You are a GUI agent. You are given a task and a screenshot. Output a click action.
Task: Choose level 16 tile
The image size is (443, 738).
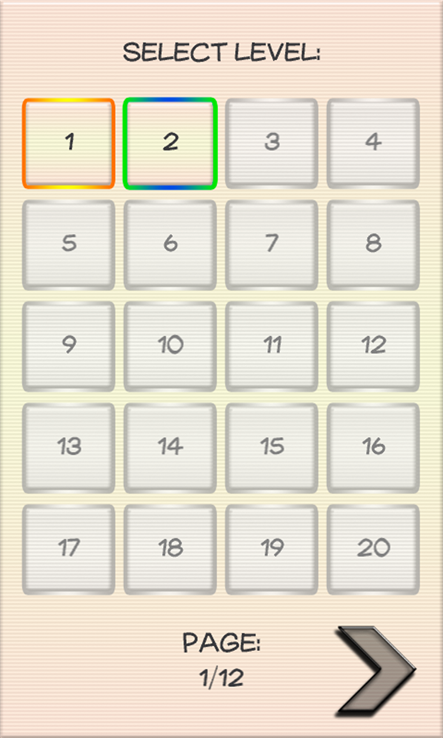point(373,448)
